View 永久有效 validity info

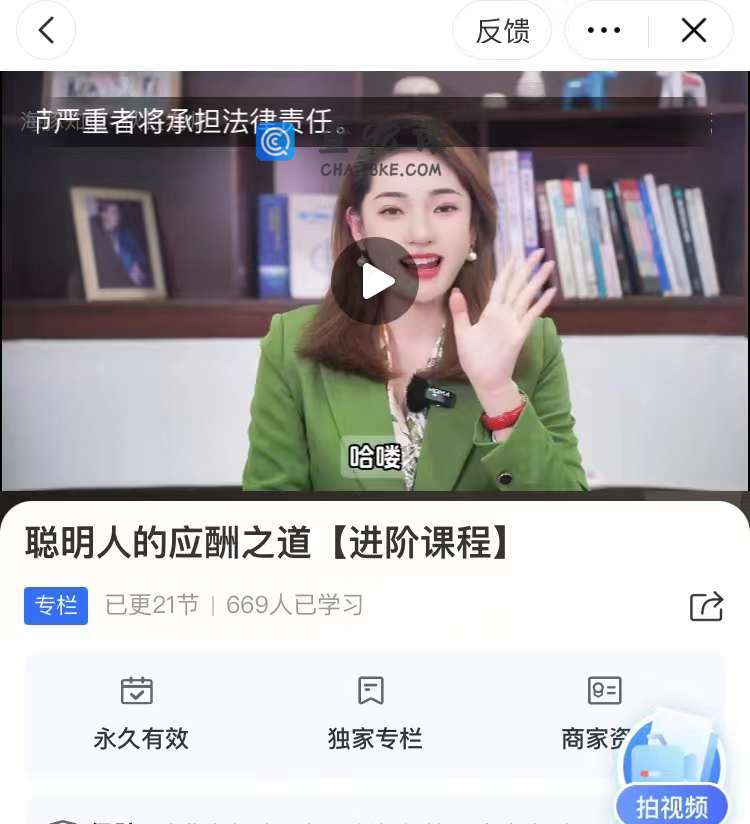(140, 714)
